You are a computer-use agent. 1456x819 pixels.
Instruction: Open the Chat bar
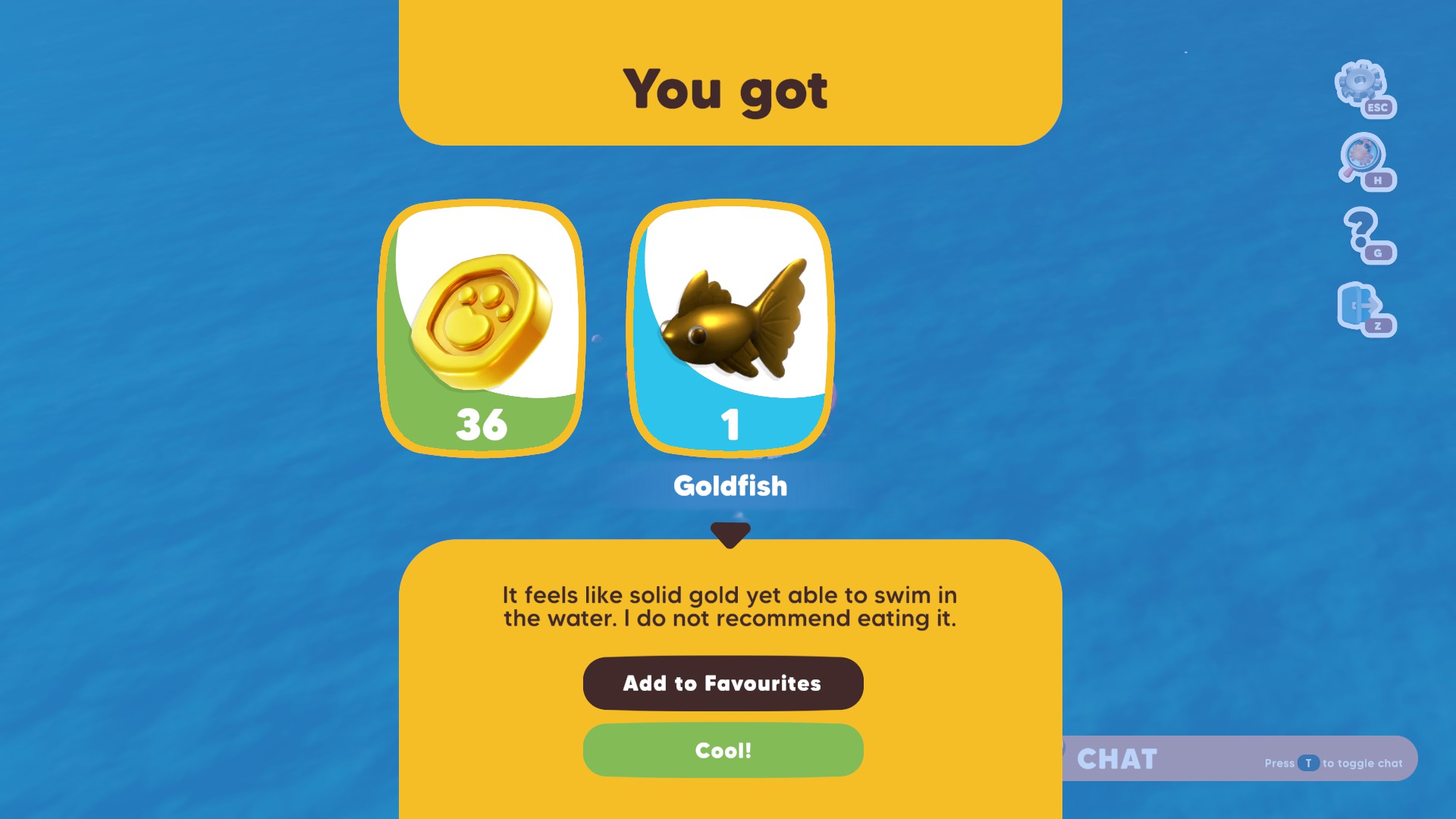click(1240, 758)
